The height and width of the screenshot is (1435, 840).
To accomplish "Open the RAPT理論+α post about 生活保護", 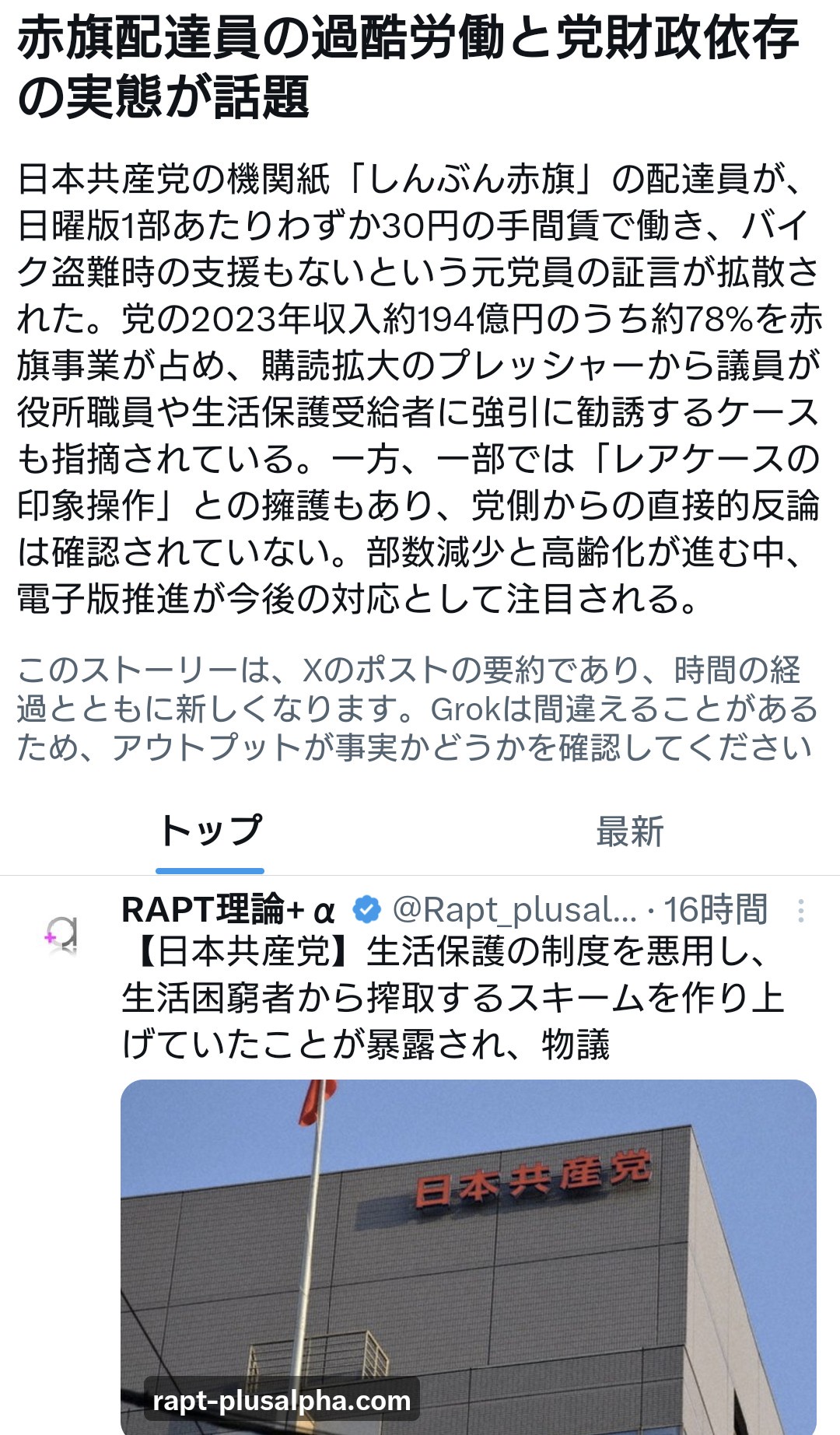I will coord(451,997).
